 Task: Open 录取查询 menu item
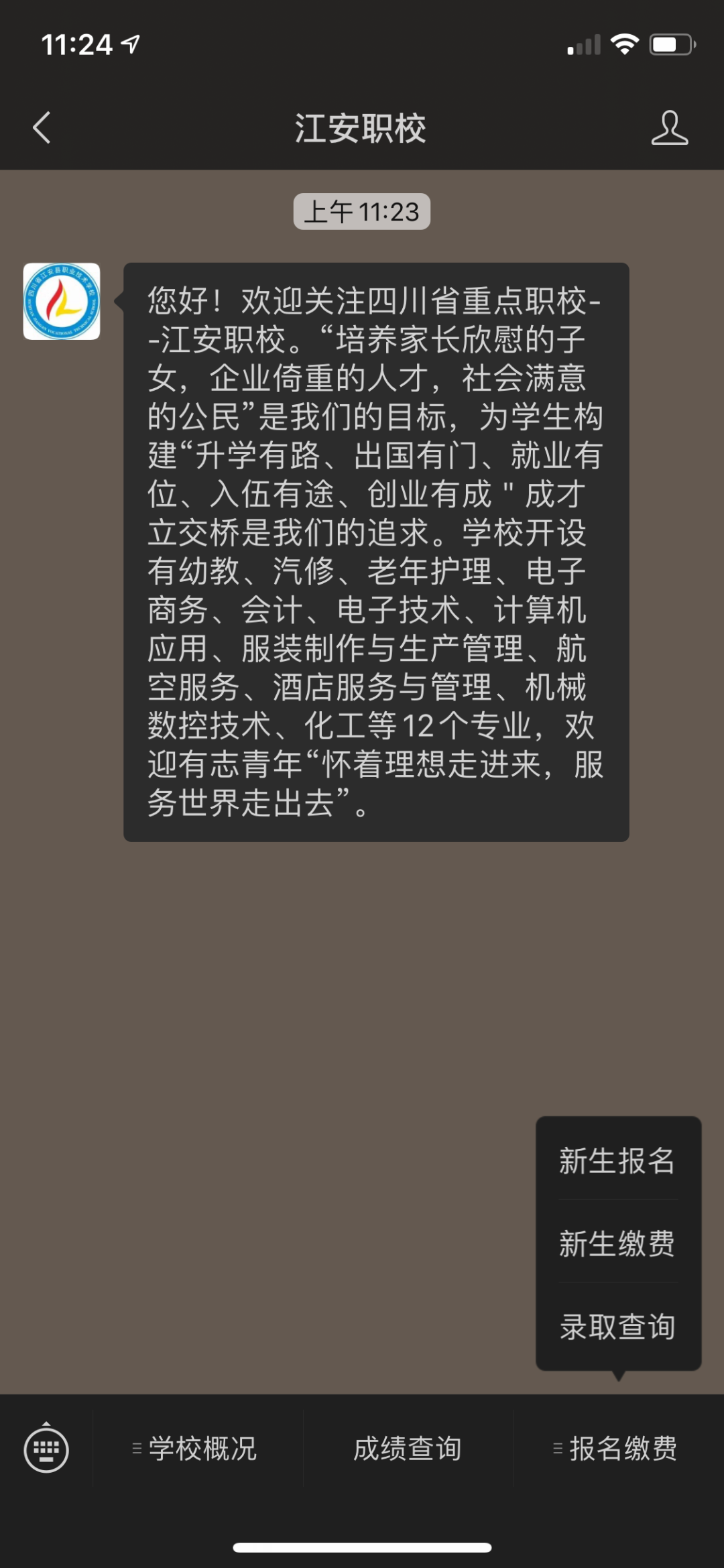(617, 1327)
